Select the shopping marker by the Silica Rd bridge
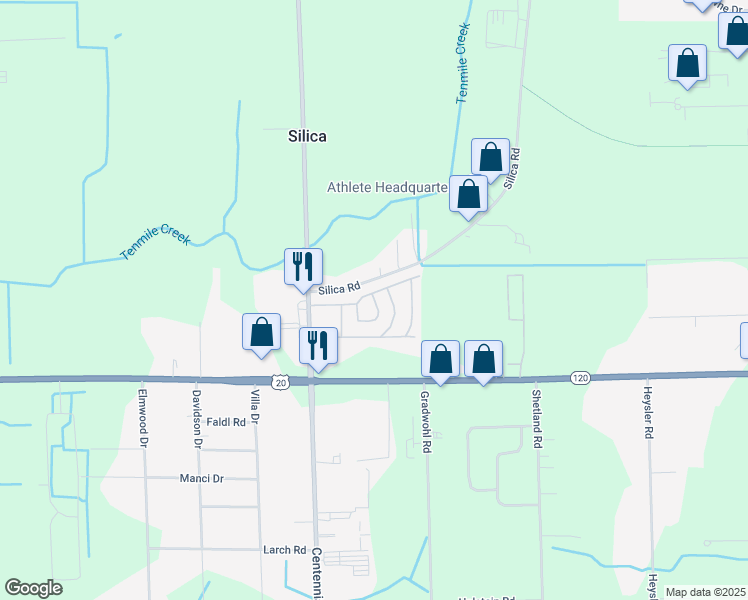Viewport: 748px width, 600px height. coord(490,158)
